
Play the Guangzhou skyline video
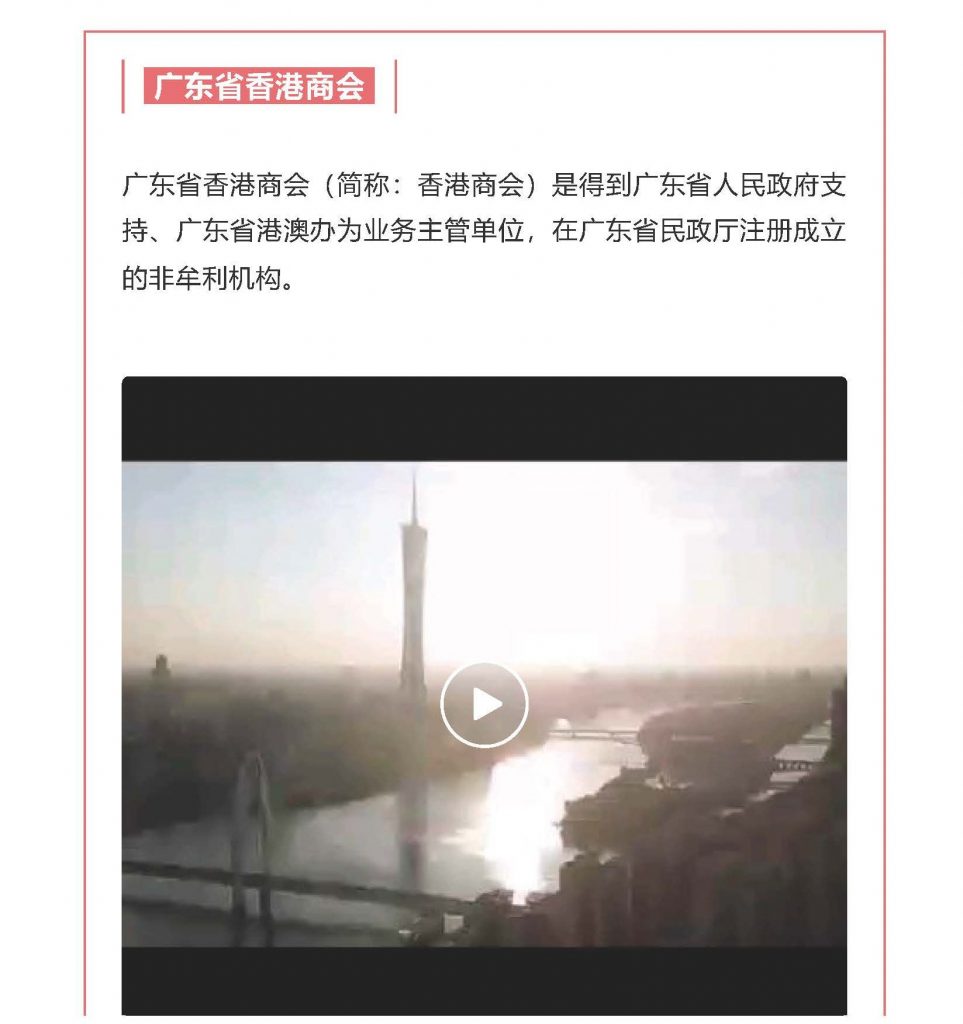tap(484, 704)
